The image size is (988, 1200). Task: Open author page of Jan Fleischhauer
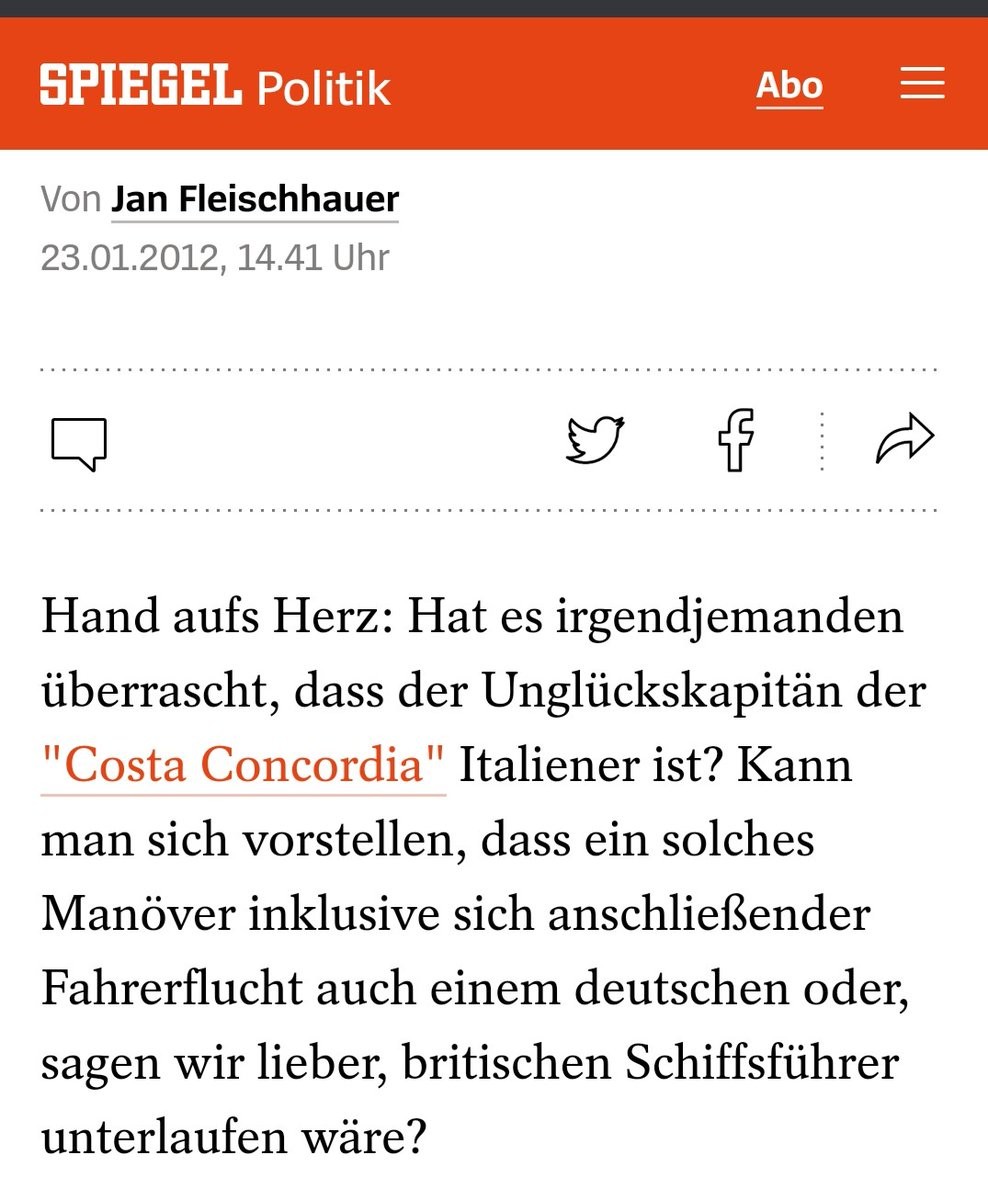(255, 199)
